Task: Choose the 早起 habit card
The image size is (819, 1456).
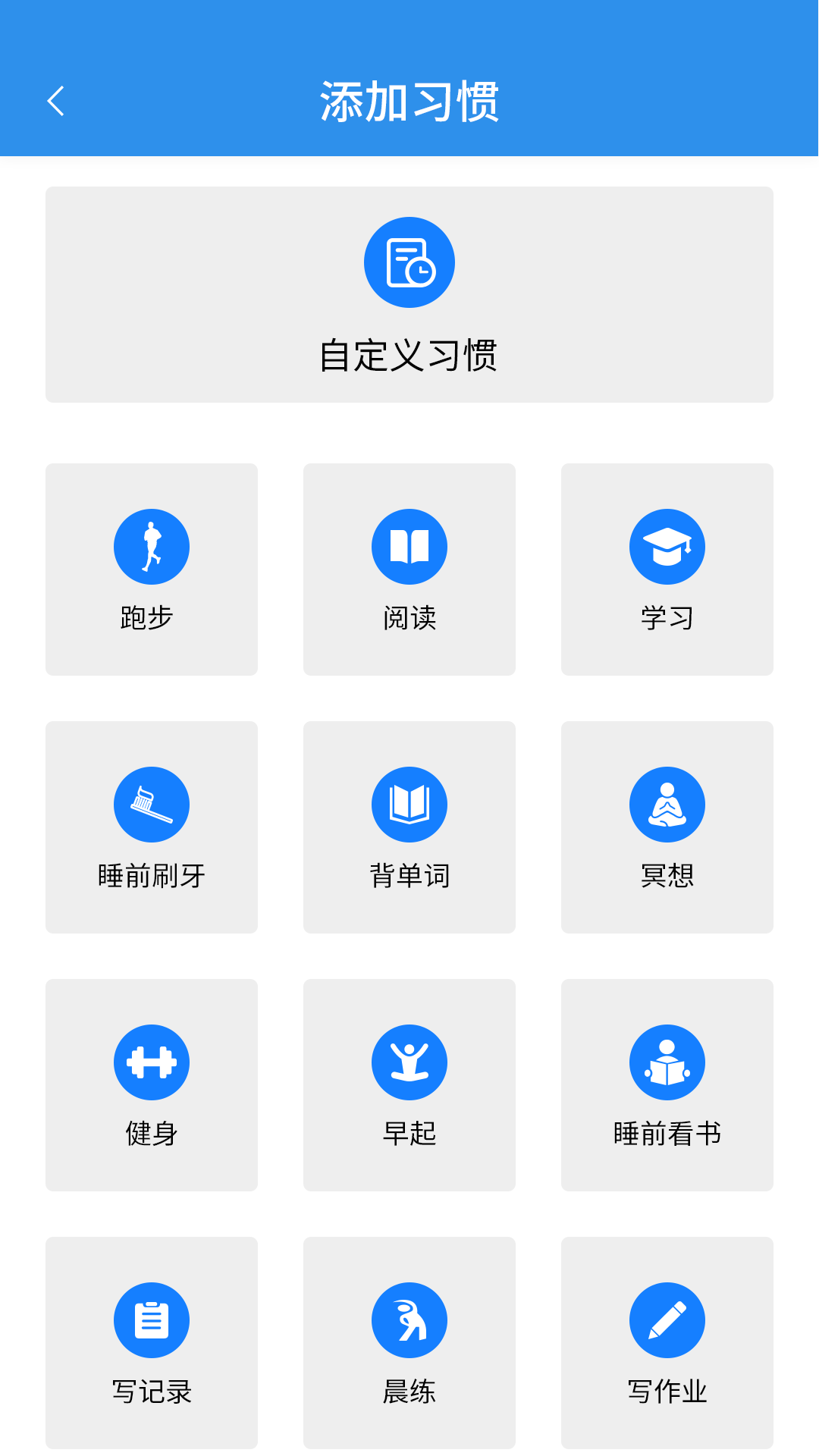Action: coord(409,1084)
